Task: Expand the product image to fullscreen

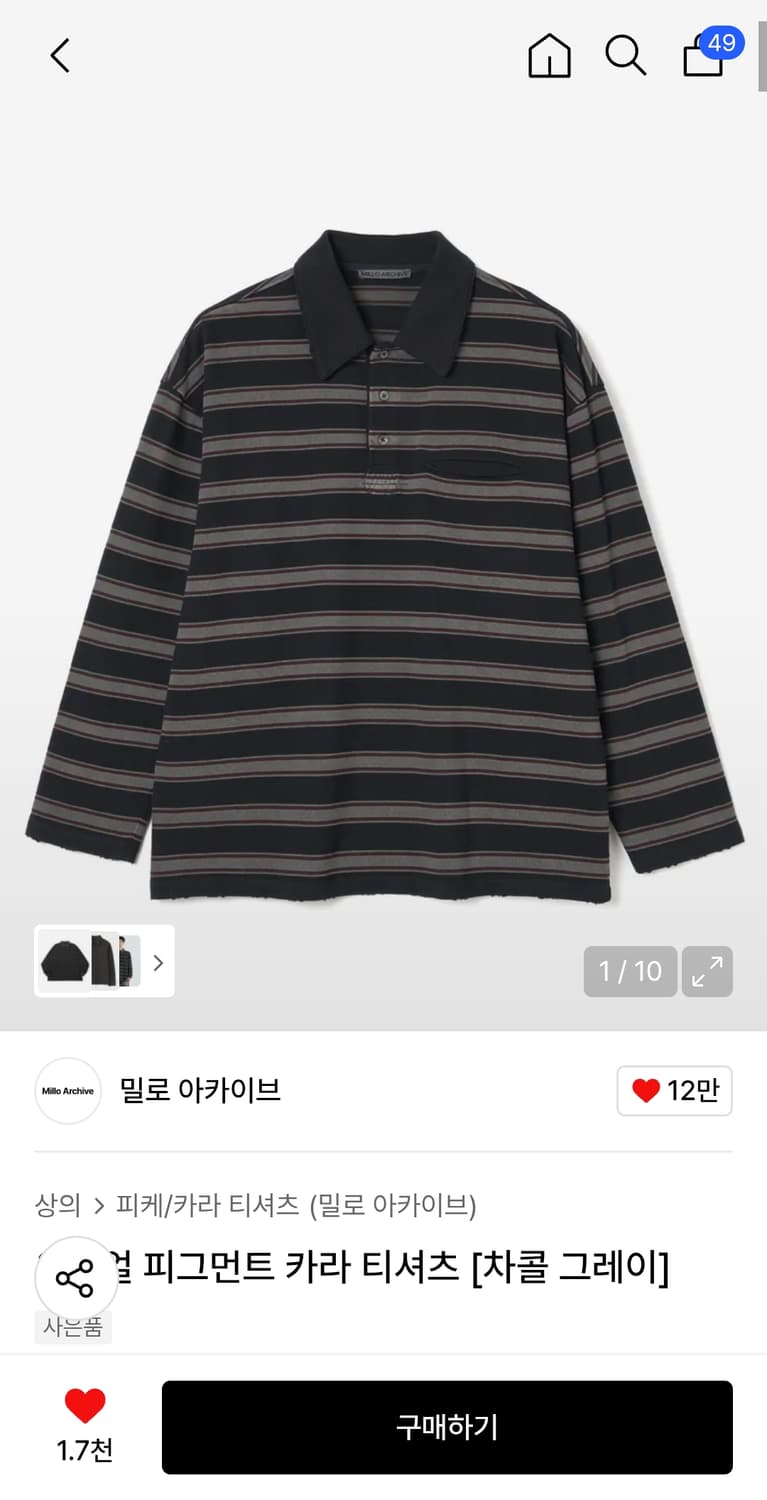Action: click(708, 971)
